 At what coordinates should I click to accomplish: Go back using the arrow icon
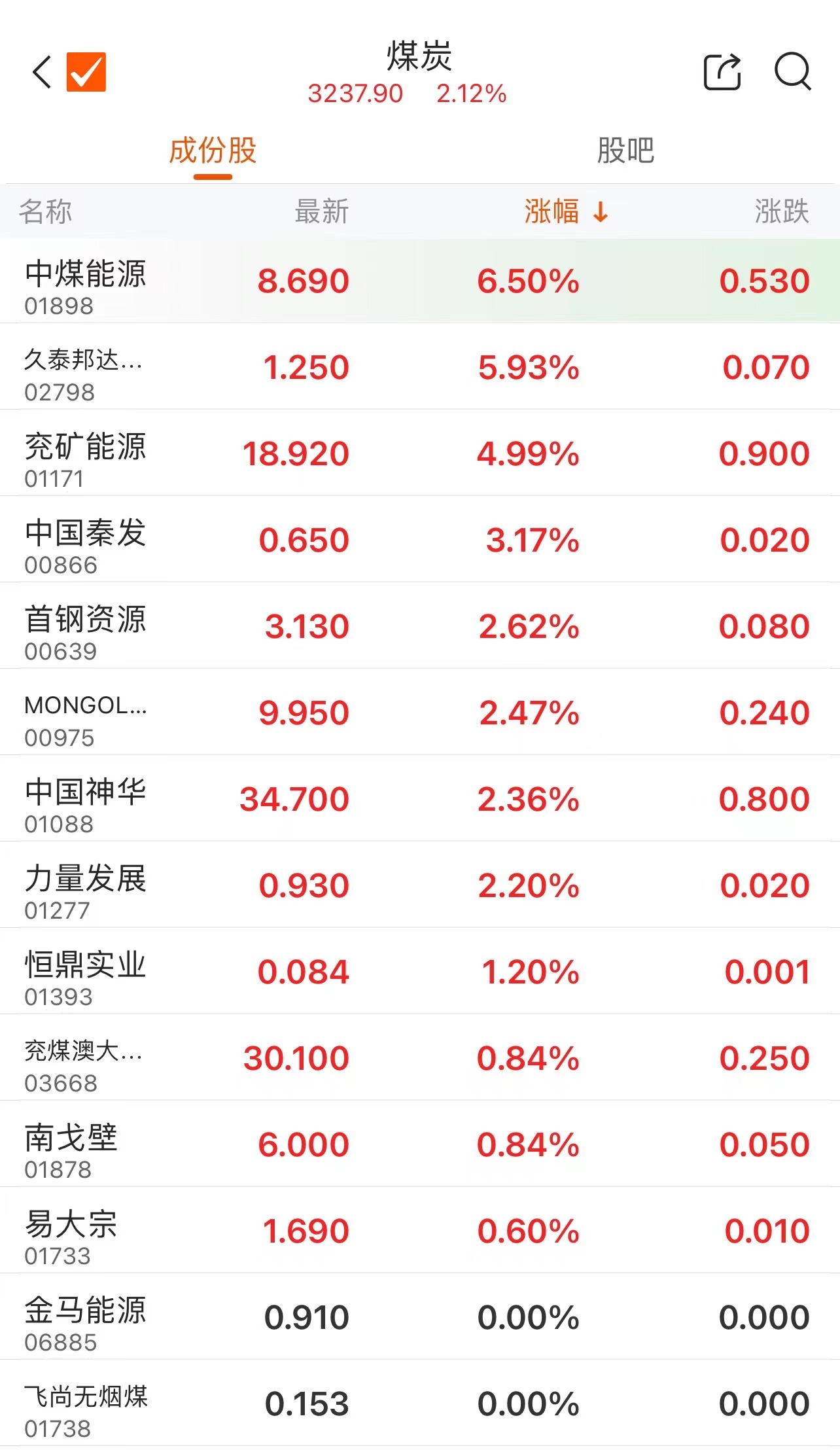(42, 72)
